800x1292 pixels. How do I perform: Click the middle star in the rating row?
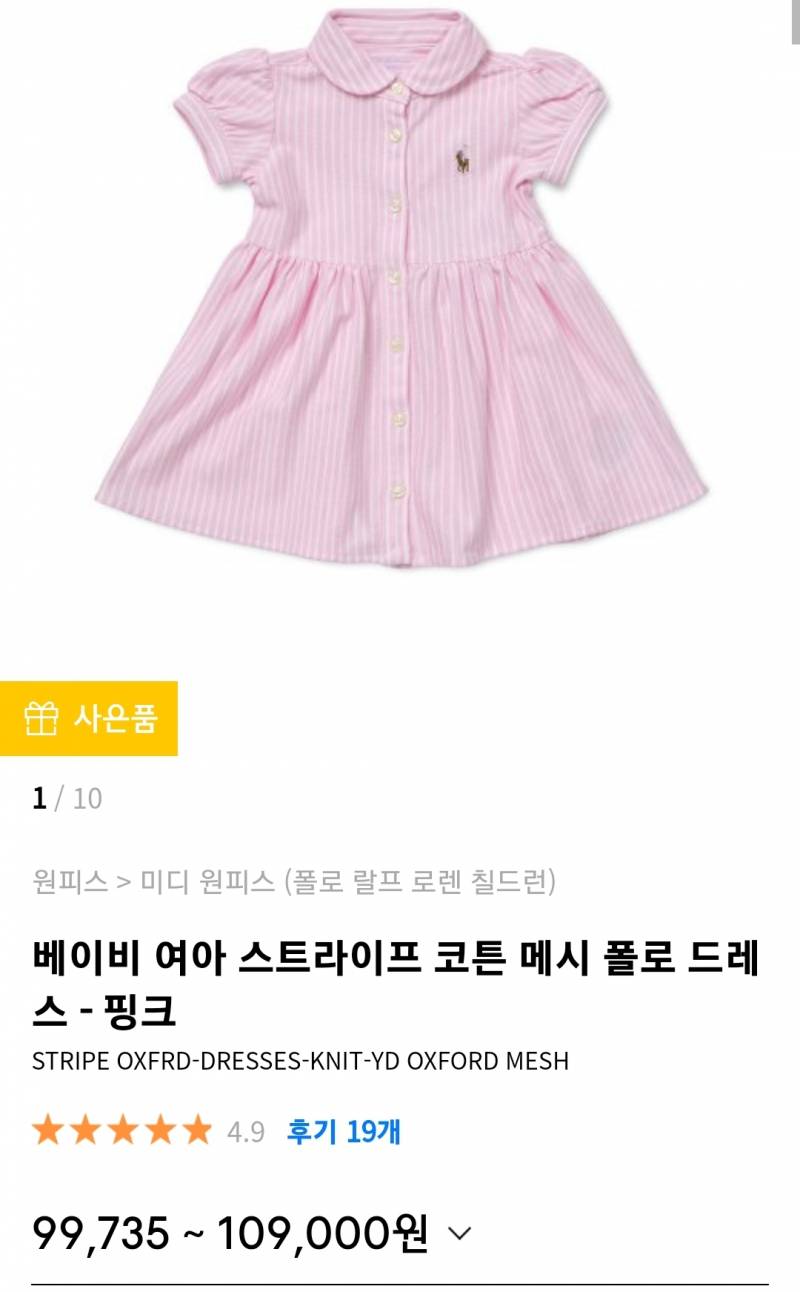tap(121, 1127)
